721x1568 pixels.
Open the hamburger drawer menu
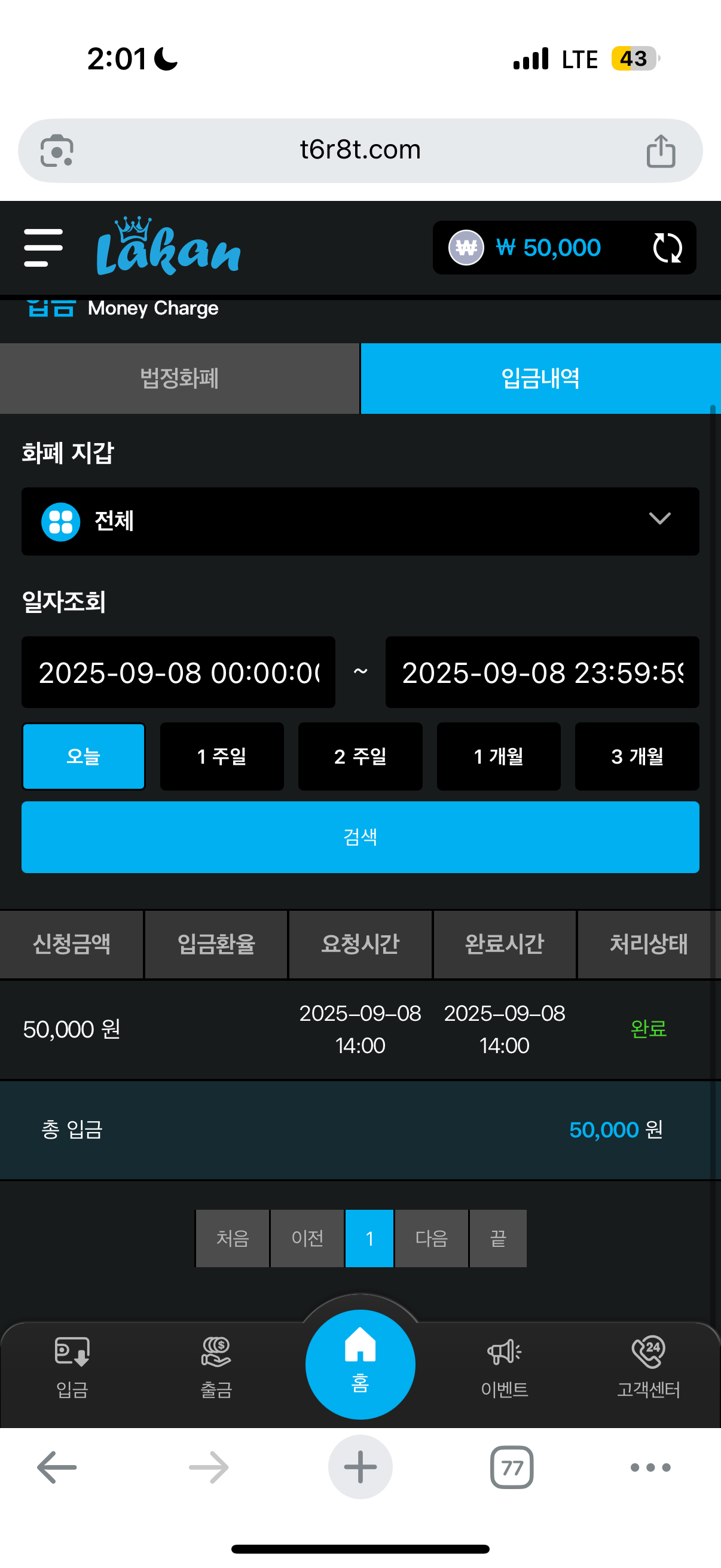pyautogui.click(x=43, y=248)
